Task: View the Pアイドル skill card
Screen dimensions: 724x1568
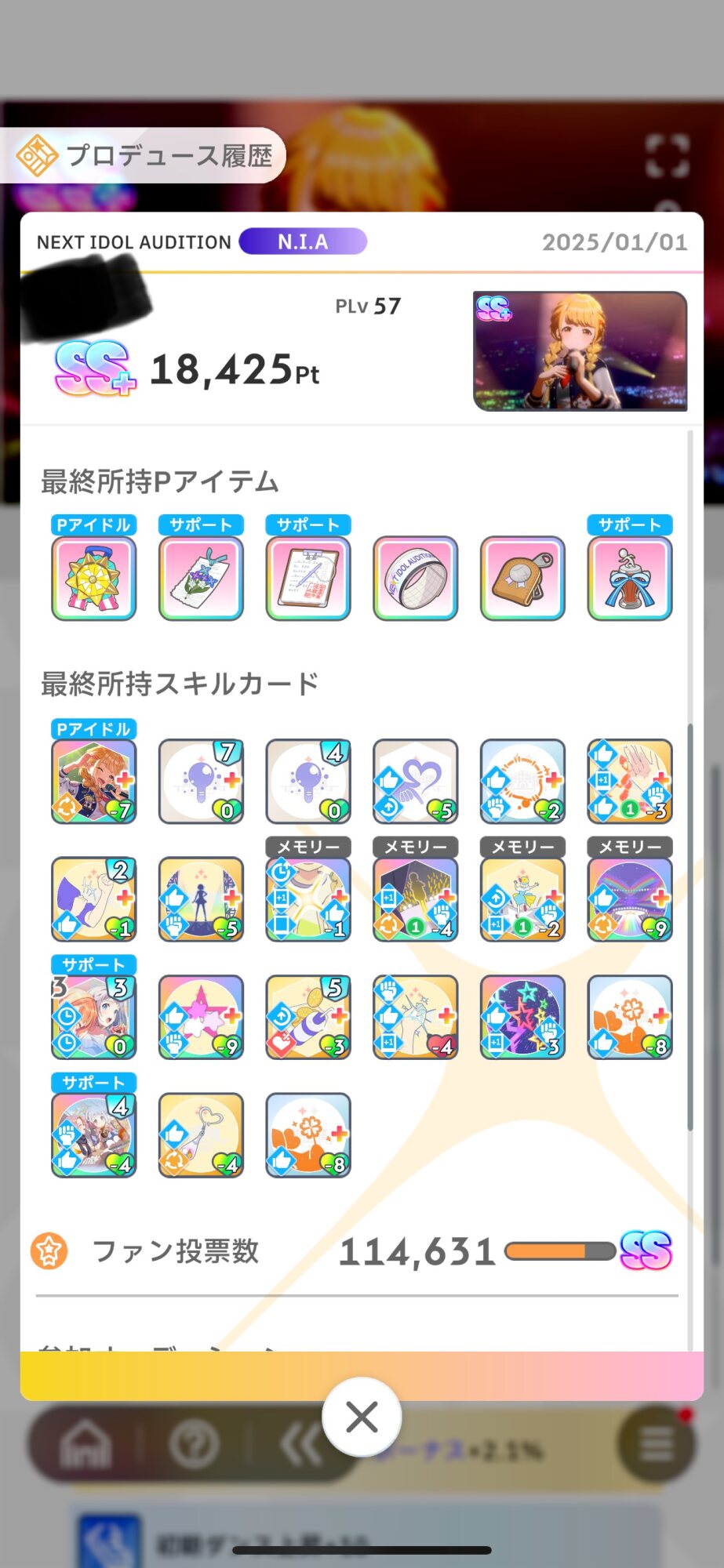Action: click(94, 782)
